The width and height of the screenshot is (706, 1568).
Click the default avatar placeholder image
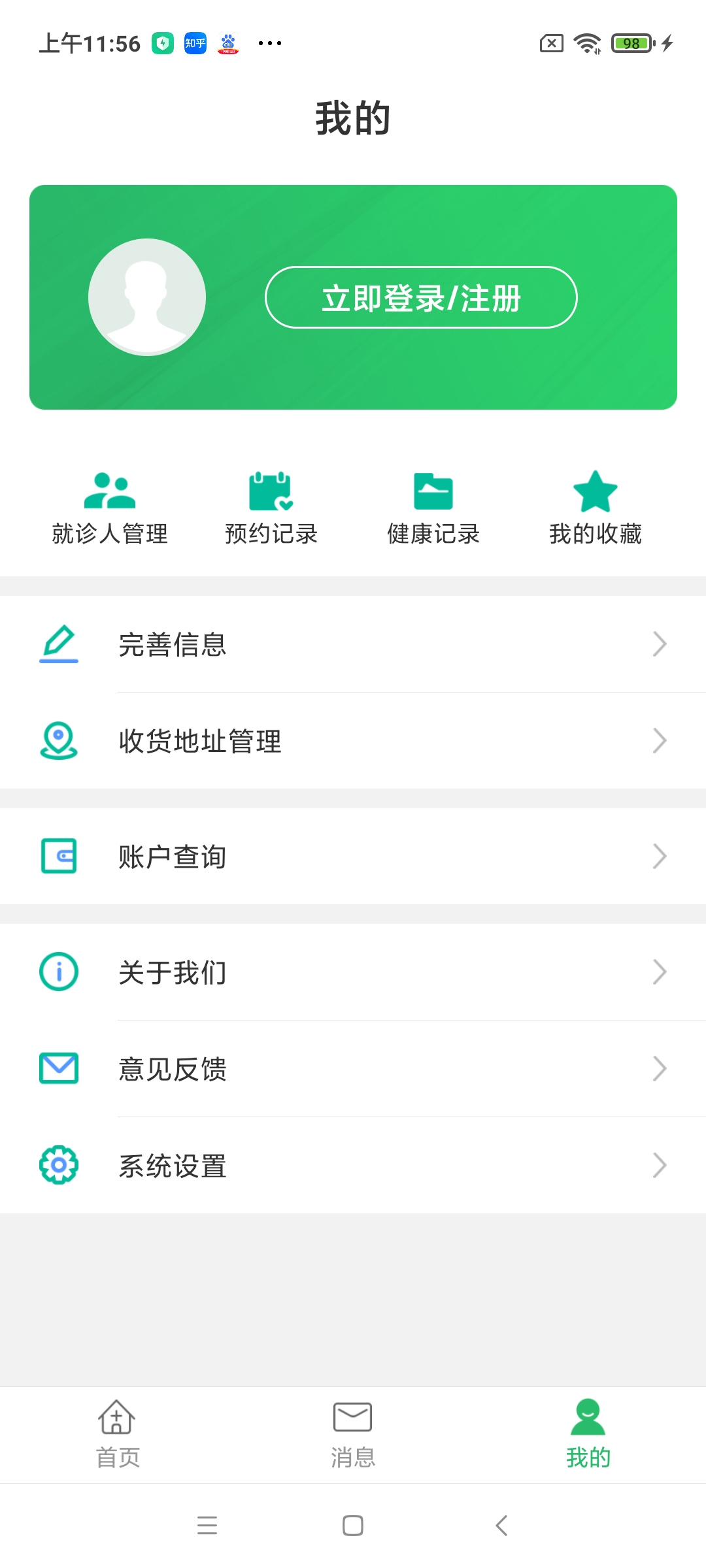(149, 297)
